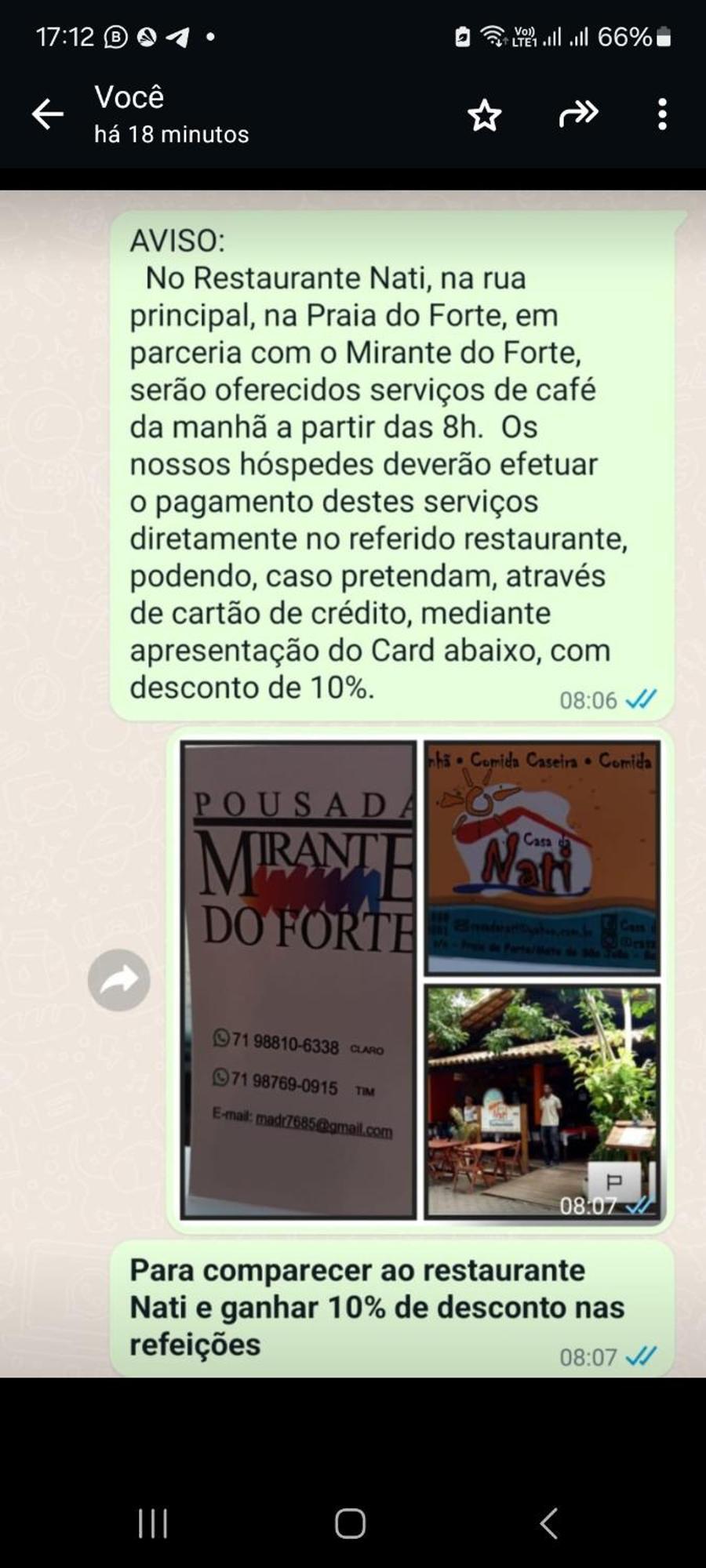Go to the phone home screen
706x1568 pixels.
(x=351, y=1524)
